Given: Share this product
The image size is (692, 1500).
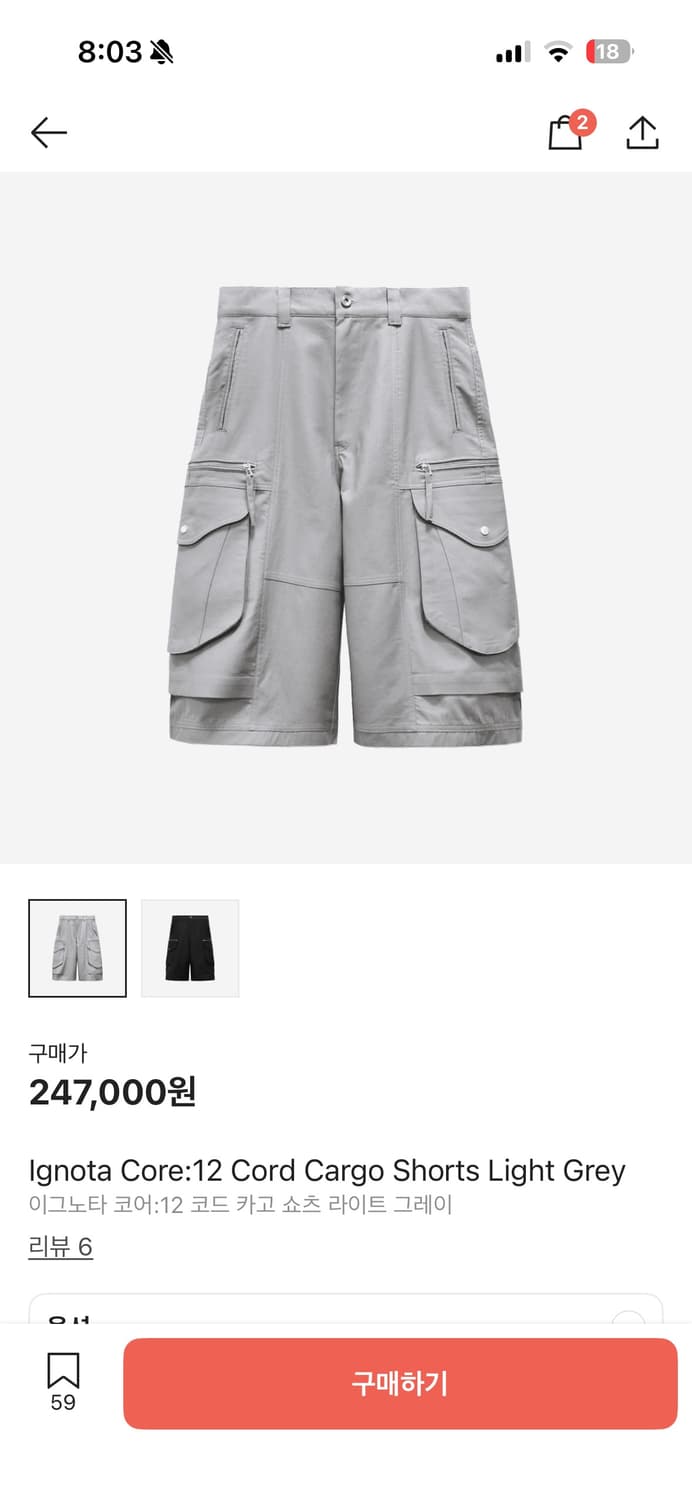Looking at the screenshot, I should 642,133.
